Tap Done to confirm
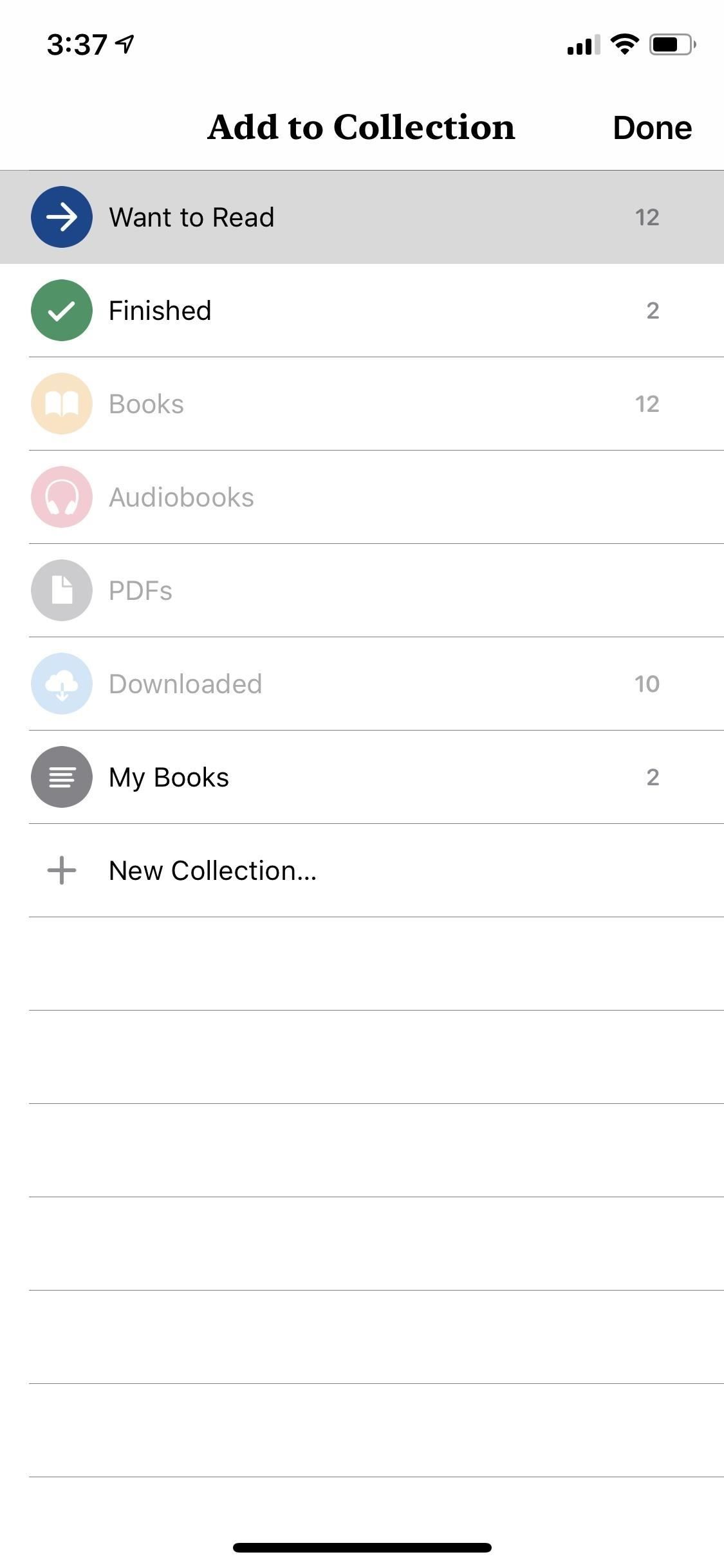The image size is (724, 1568). 652,127
